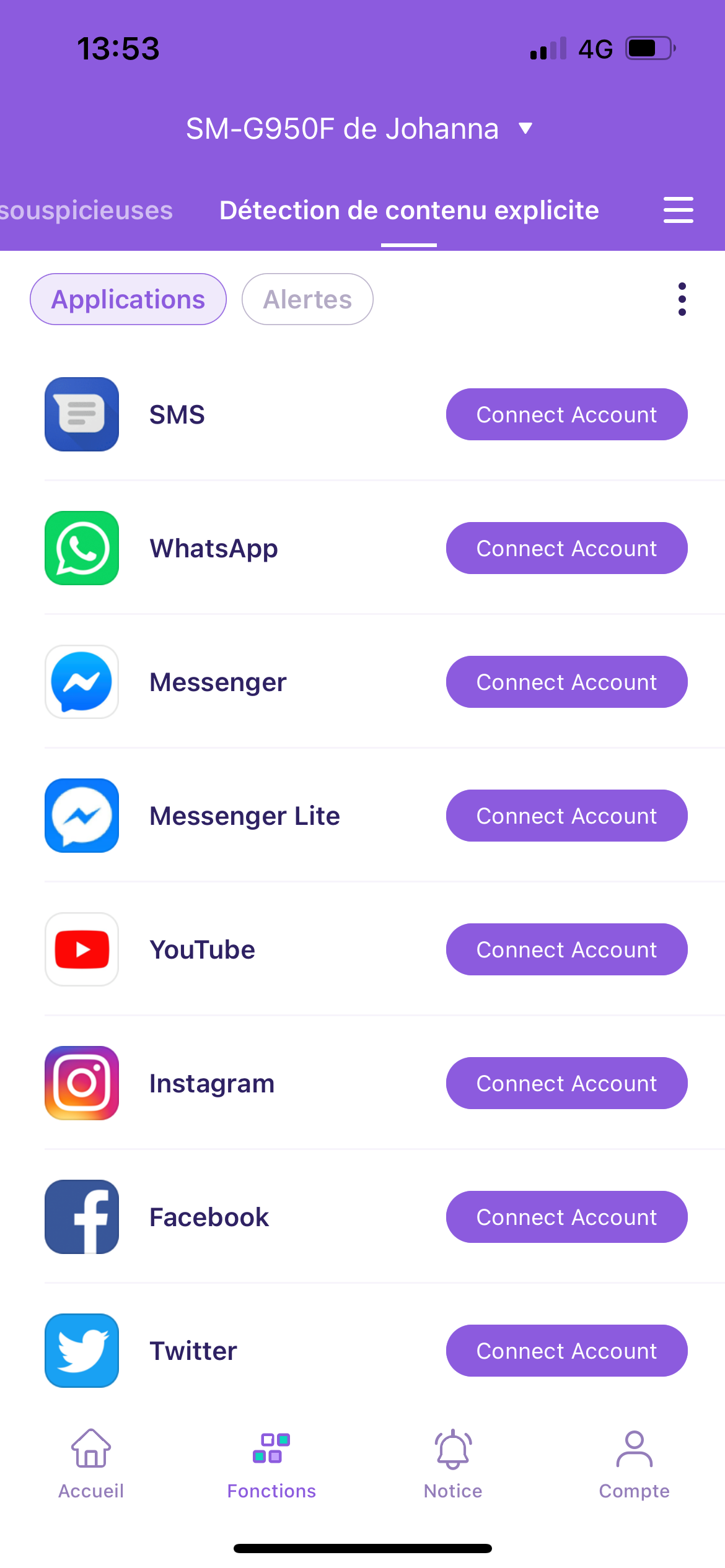Connect account for WhatsApp
Image resolution: width=725 pixels, height=1568 pixels.
pos(566,548)
